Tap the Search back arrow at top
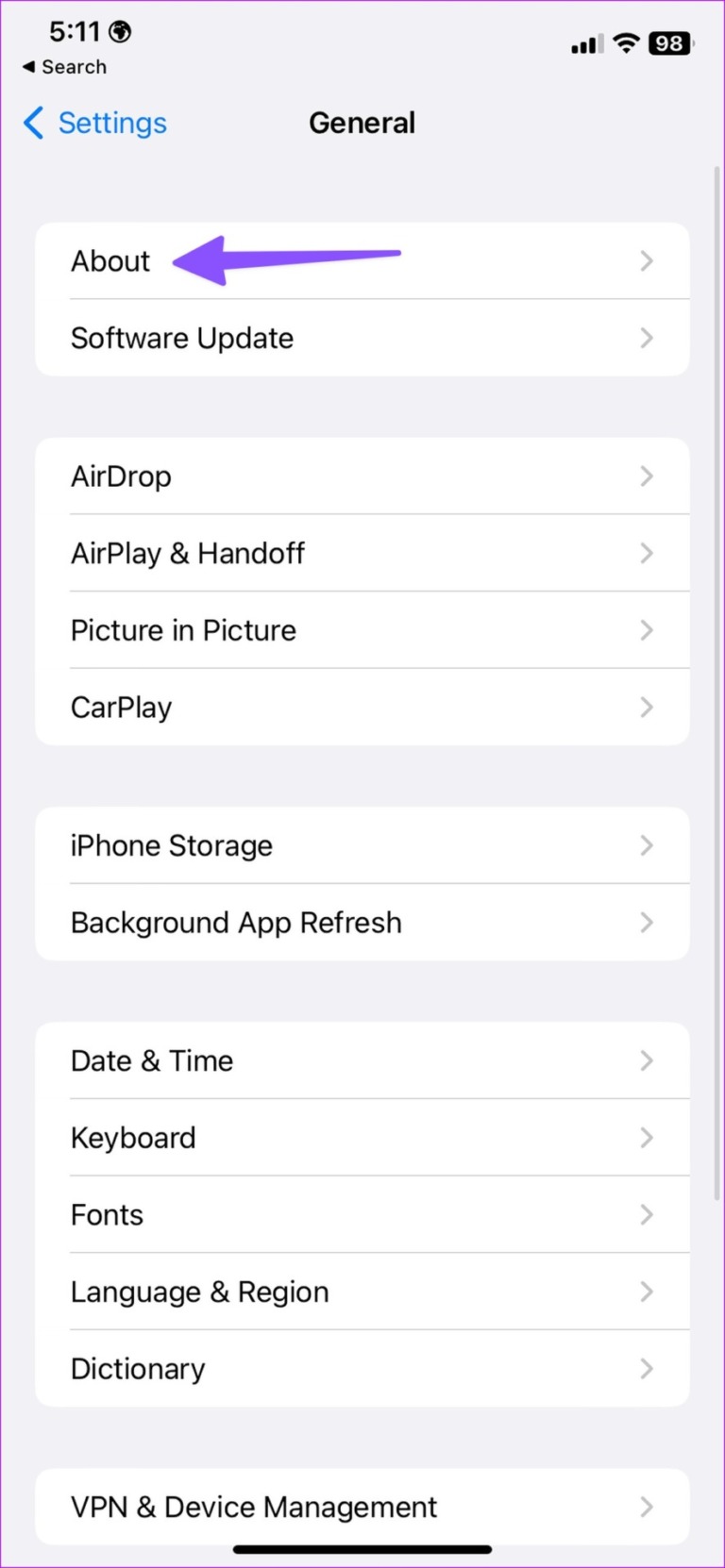 tap(63, 66)
